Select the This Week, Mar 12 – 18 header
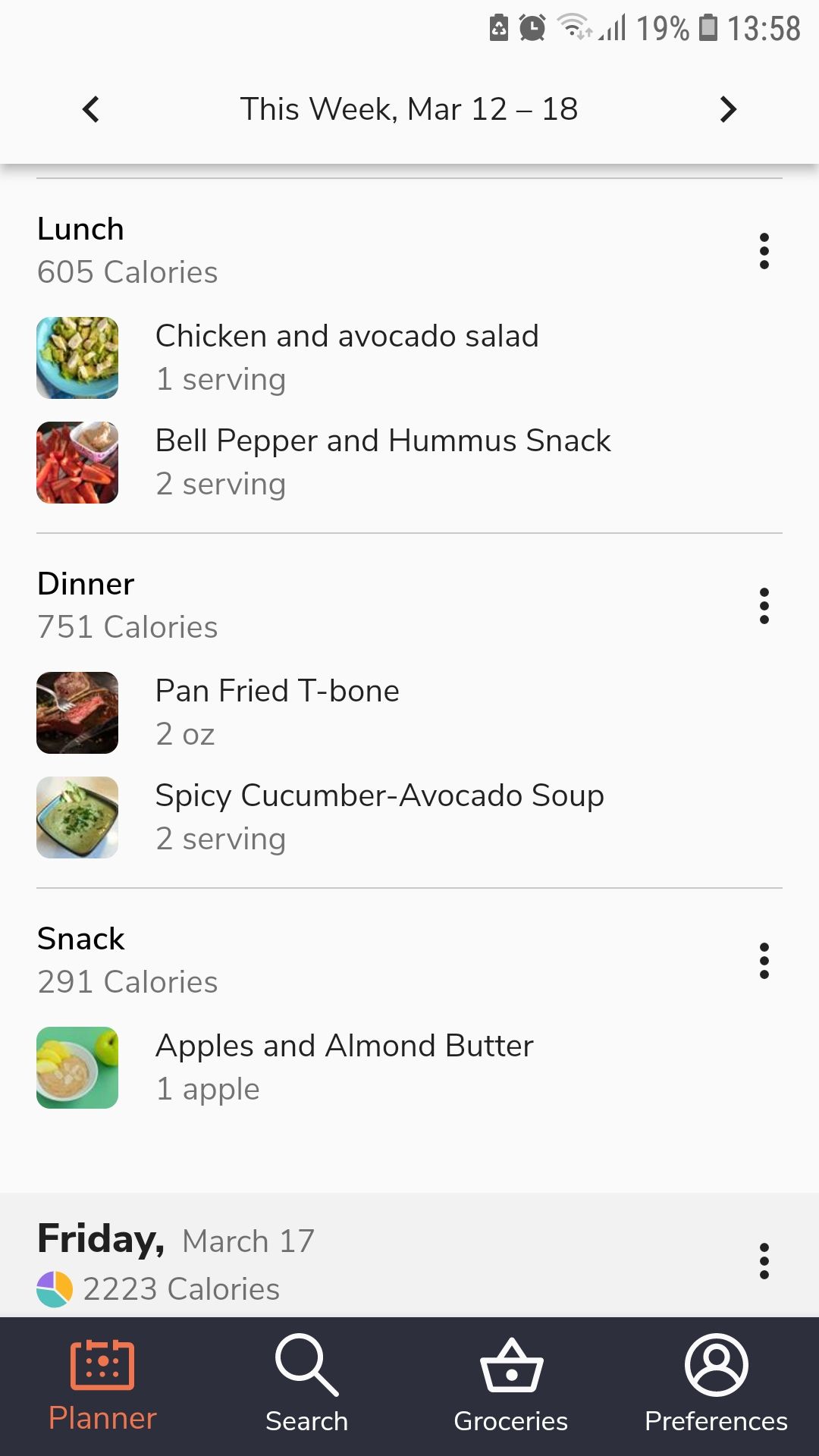819x1456 pixels. pyautogui.click(x=409, y=108)
